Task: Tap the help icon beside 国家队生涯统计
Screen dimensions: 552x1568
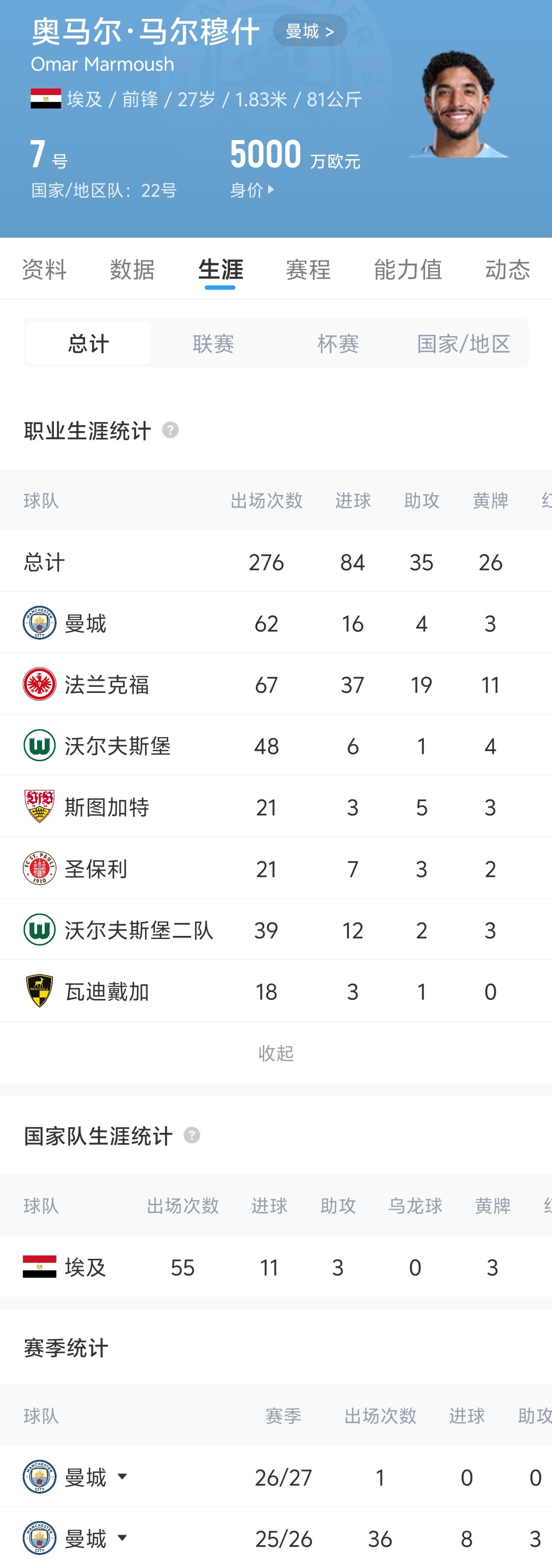Action: point(192,1135)
